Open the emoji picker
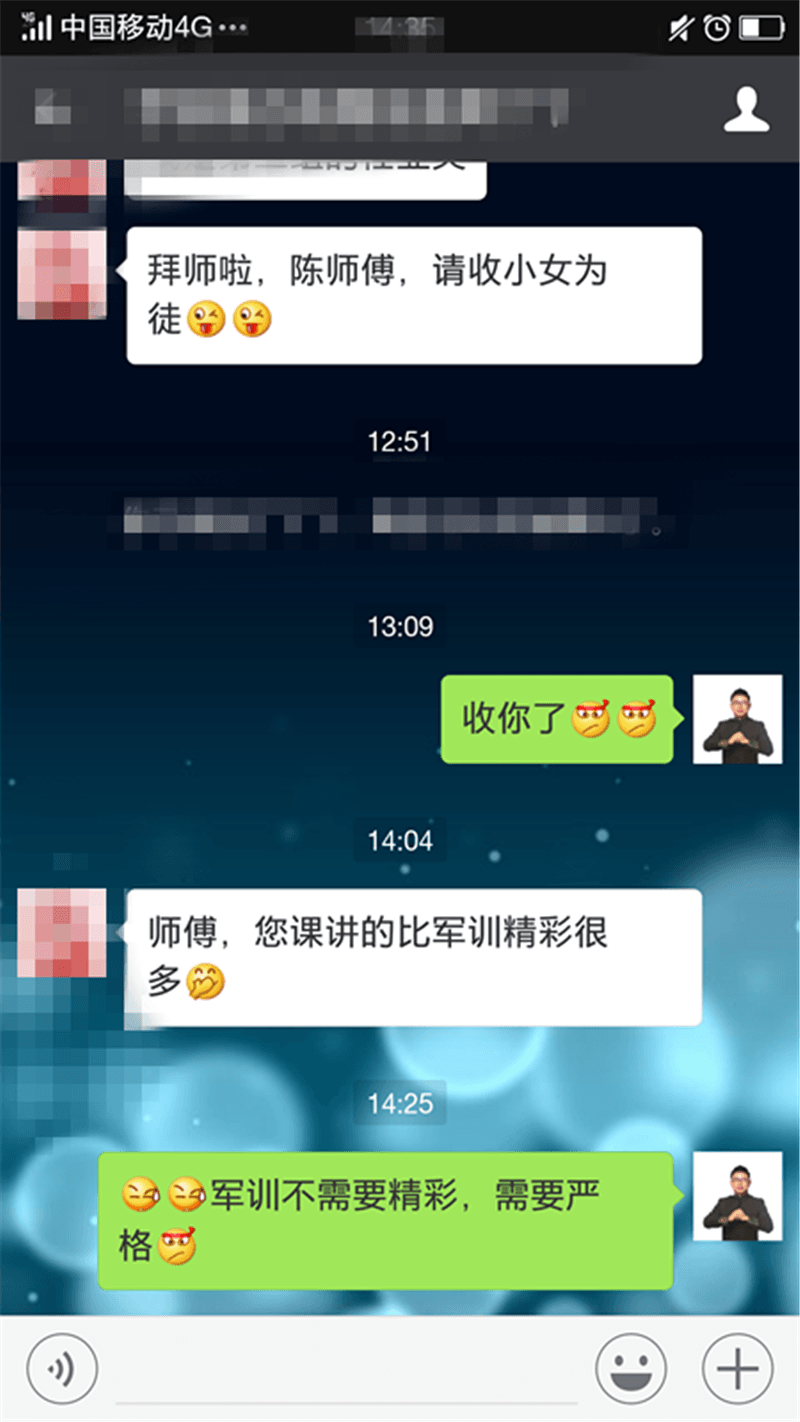Viewport: 800px width, 1422px height. 632,1368
